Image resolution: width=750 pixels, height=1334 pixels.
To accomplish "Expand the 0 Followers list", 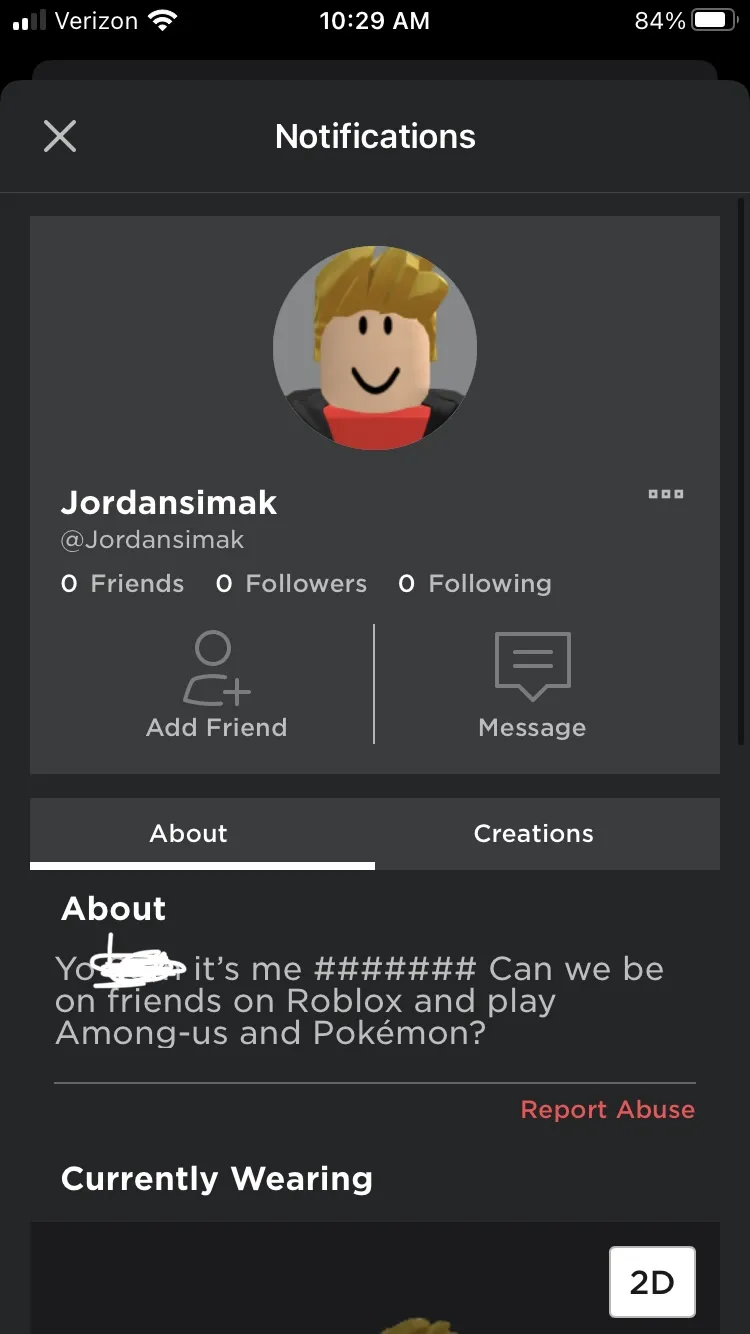I will [291, 583].
